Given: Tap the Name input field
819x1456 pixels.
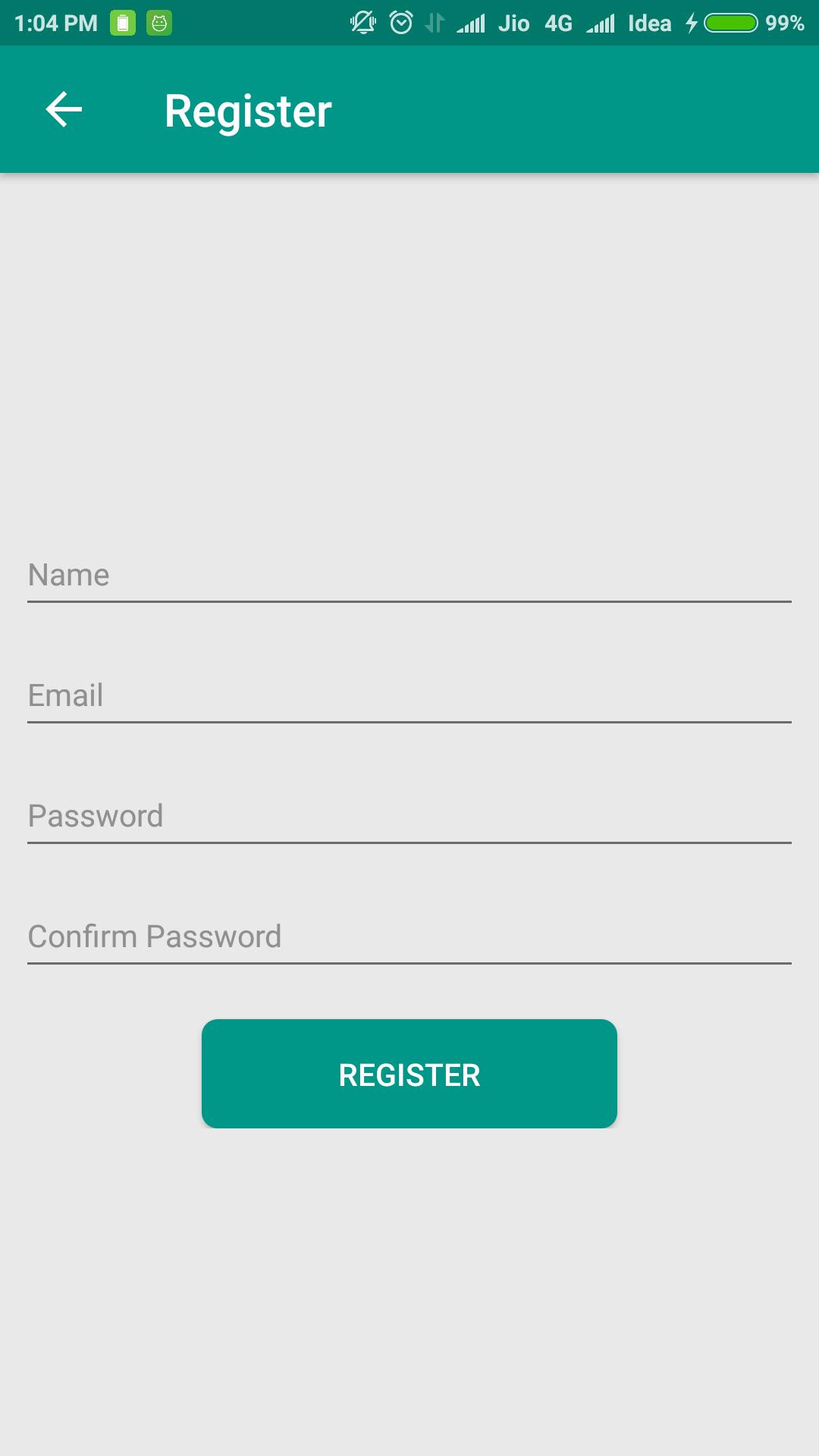Looking at the screenshot, I should 409,575.
